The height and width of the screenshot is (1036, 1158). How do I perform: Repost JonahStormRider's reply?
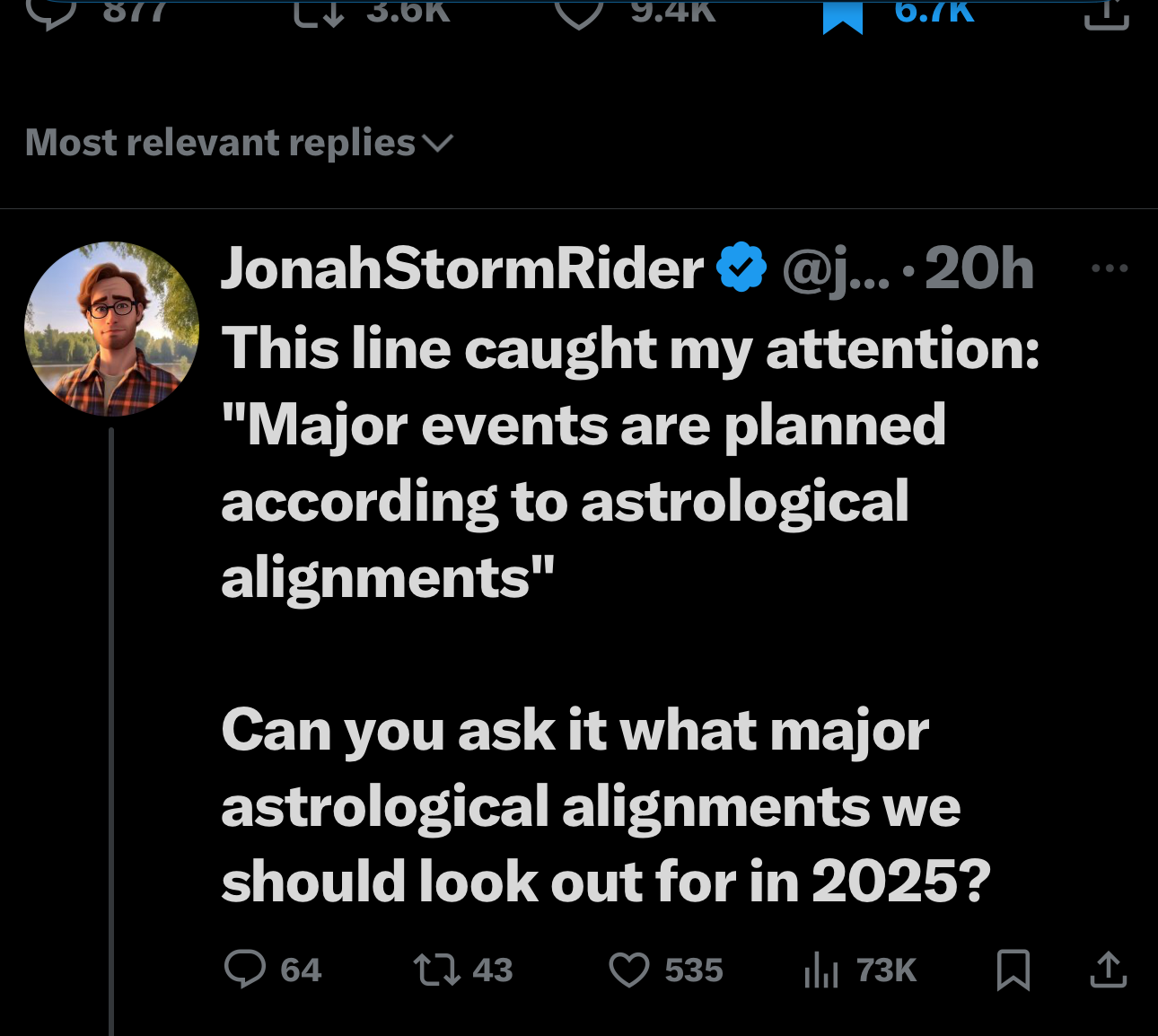[436, 970]
